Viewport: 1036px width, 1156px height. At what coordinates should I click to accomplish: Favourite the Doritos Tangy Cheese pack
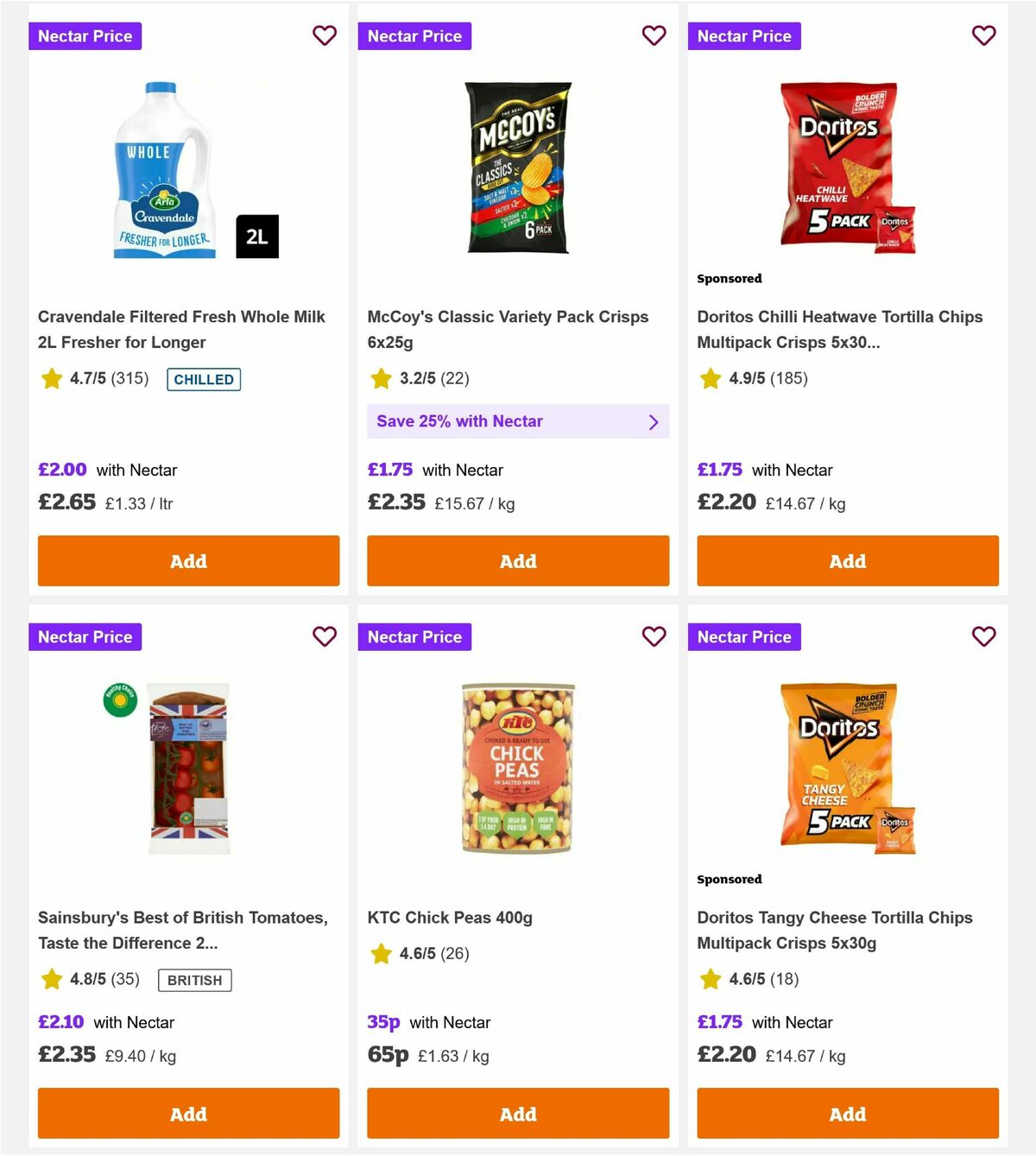pyautogui.click(x=983, y=636)
